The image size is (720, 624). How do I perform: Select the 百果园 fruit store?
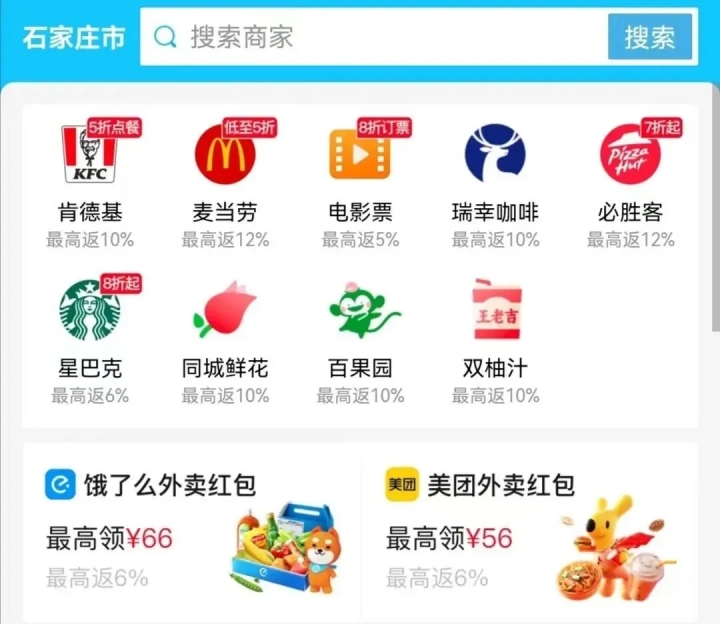point(360,335)
